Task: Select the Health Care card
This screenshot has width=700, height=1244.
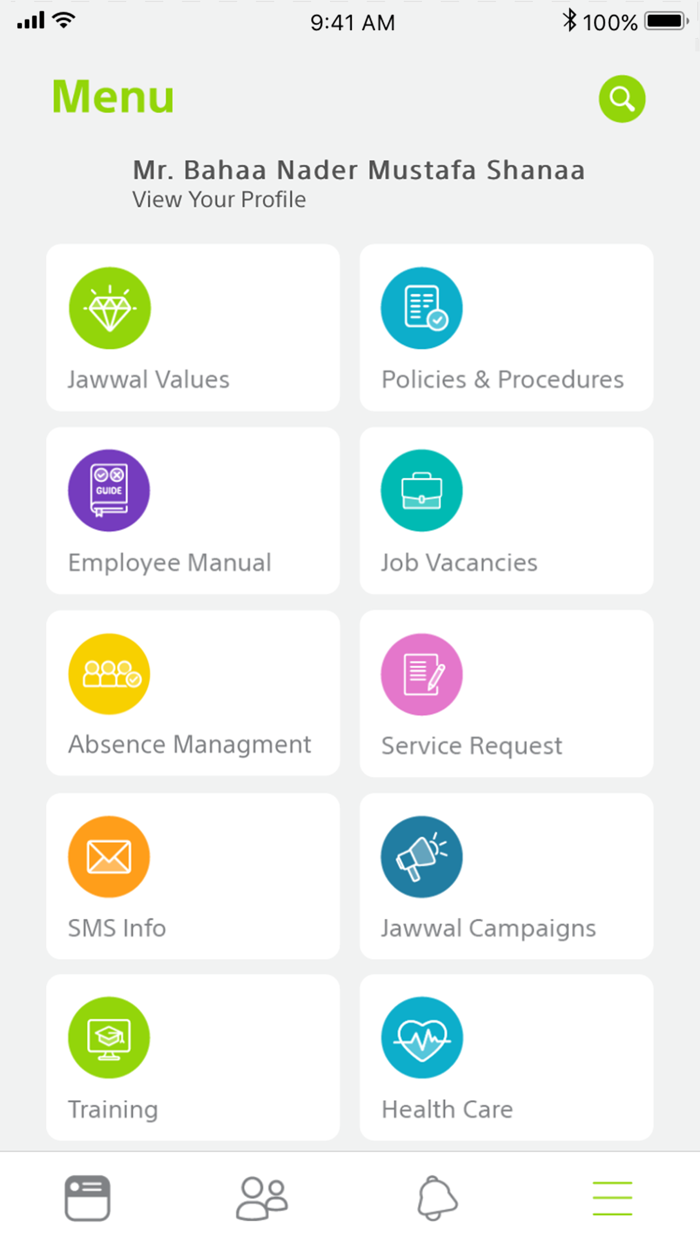Action: 506,1058
